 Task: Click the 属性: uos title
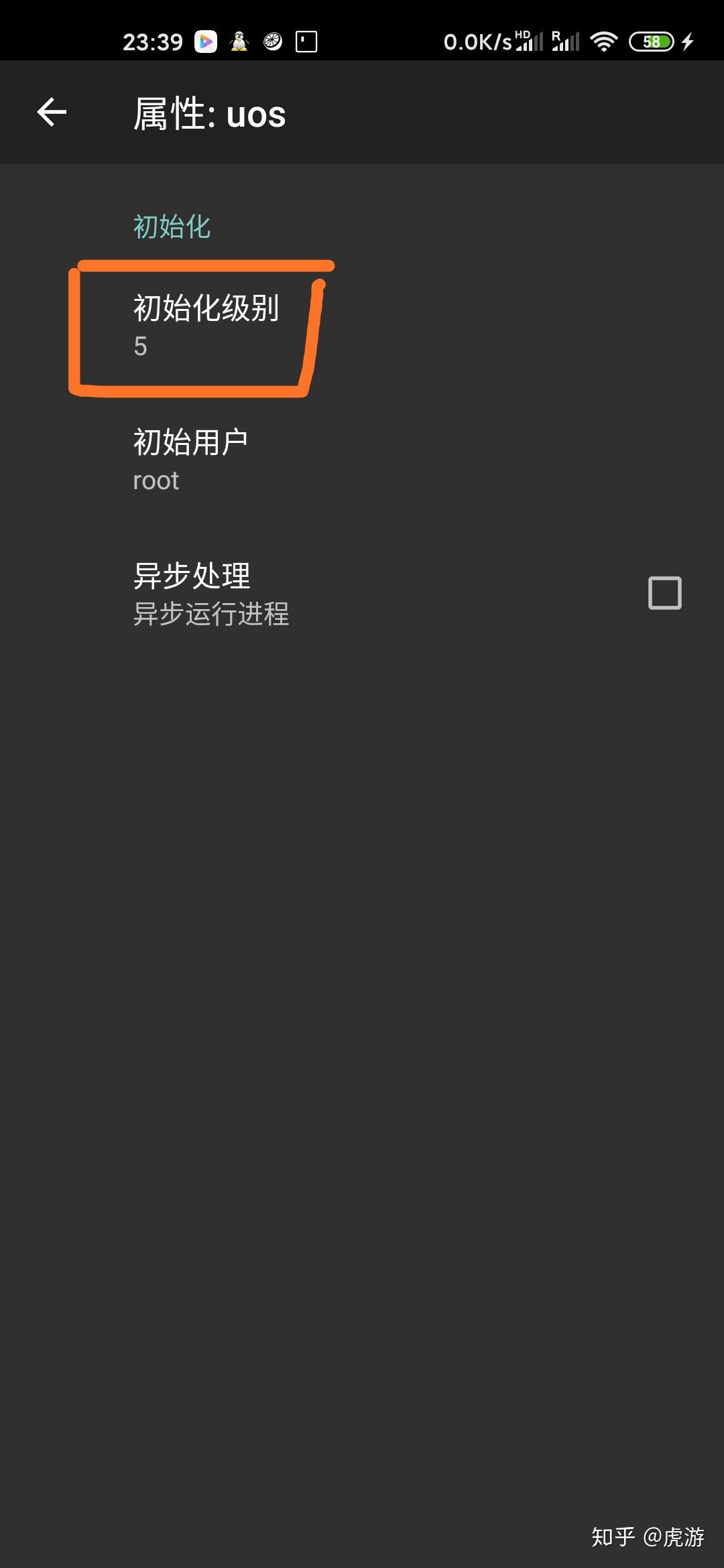[x=208, y=114]
